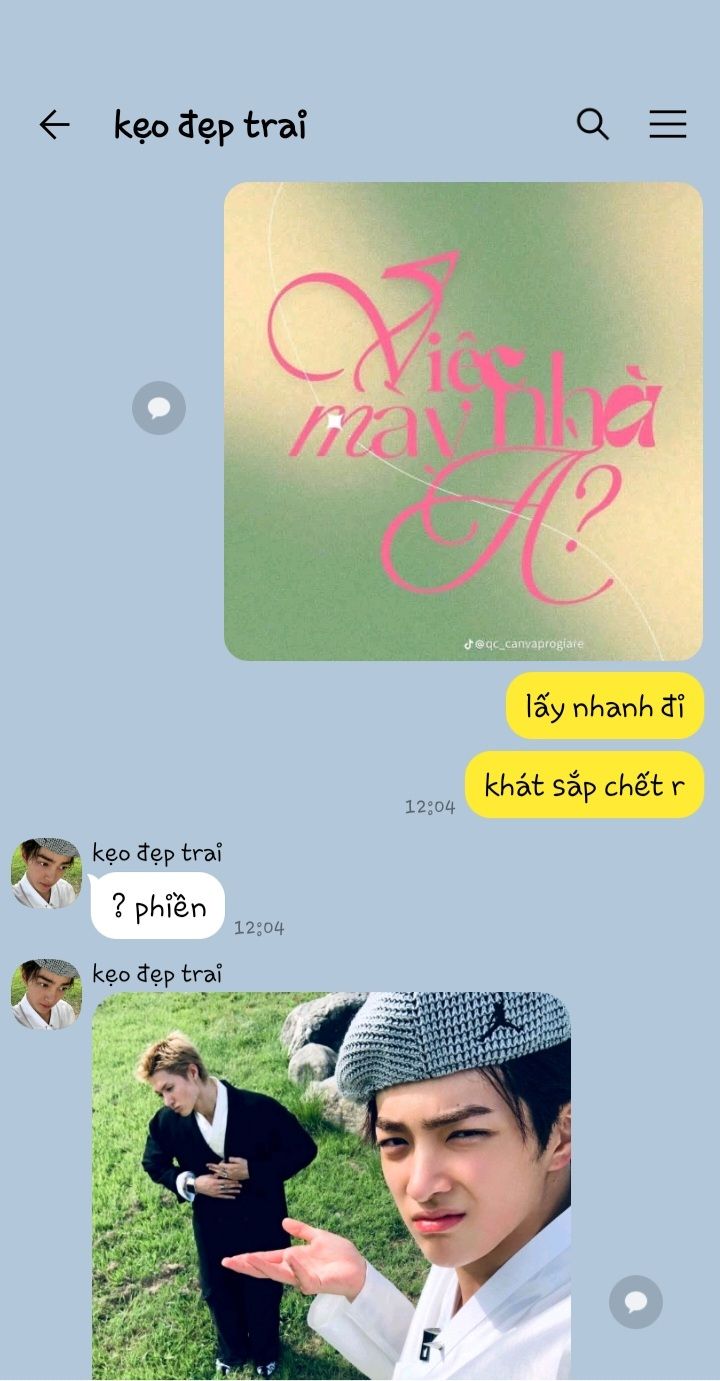Image resolution: width=720 pixels, height=1381 pixels.
Task: Open the sent pink-text image
Action: [463, 421]
